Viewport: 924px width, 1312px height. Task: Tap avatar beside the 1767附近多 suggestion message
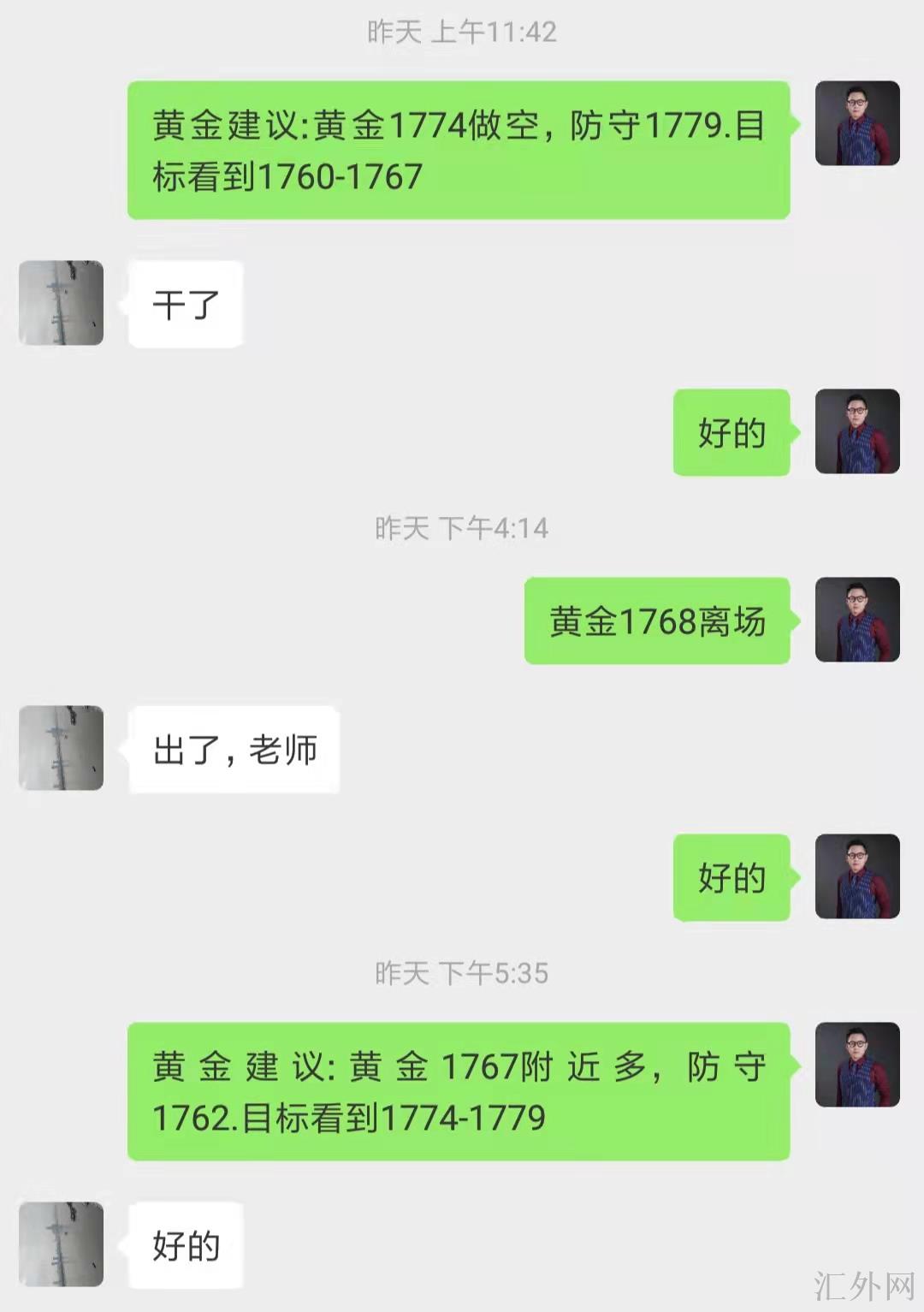pos(856,1065)
